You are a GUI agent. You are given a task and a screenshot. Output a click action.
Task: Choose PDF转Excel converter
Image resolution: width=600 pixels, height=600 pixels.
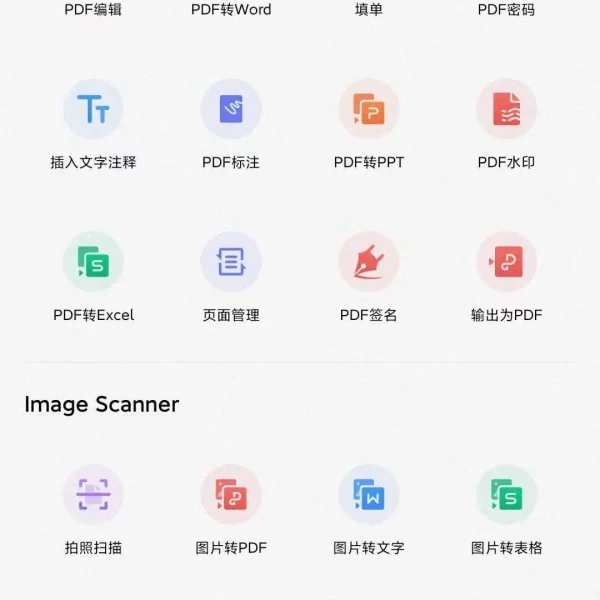[93, 262]
